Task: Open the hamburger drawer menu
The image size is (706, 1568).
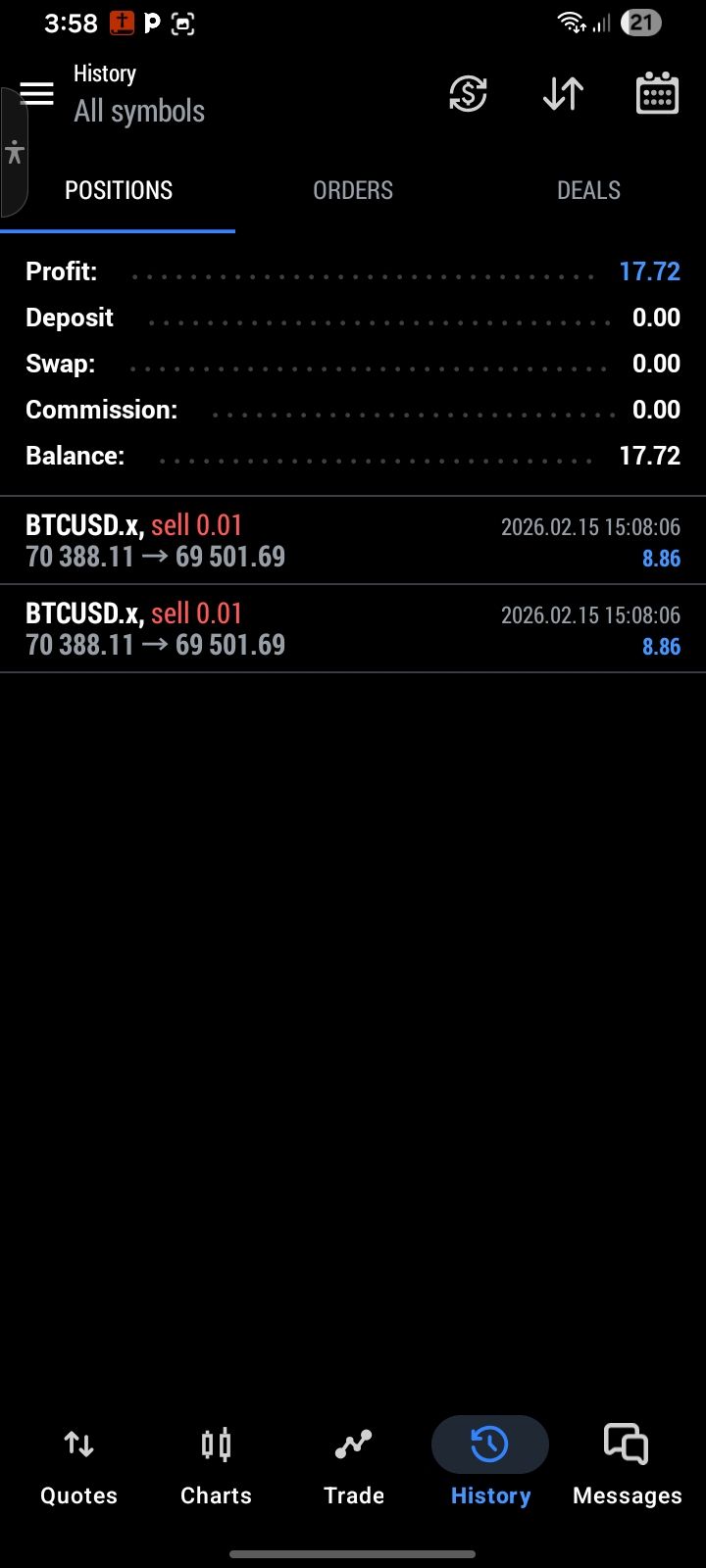Action: pos(37,94)
